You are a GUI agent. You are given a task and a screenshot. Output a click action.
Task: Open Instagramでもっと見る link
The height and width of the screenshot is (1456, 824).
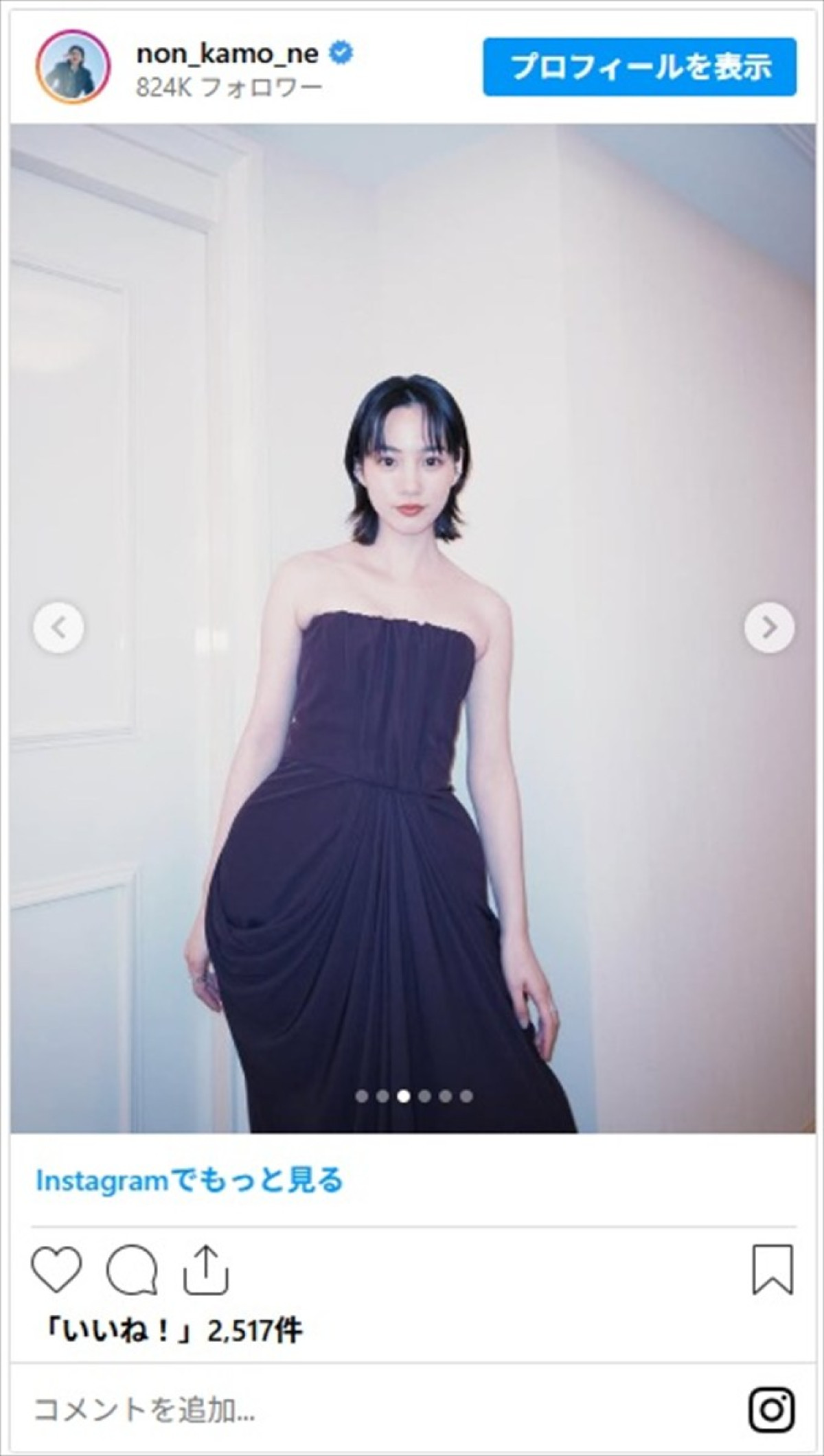click(189, 1181)
